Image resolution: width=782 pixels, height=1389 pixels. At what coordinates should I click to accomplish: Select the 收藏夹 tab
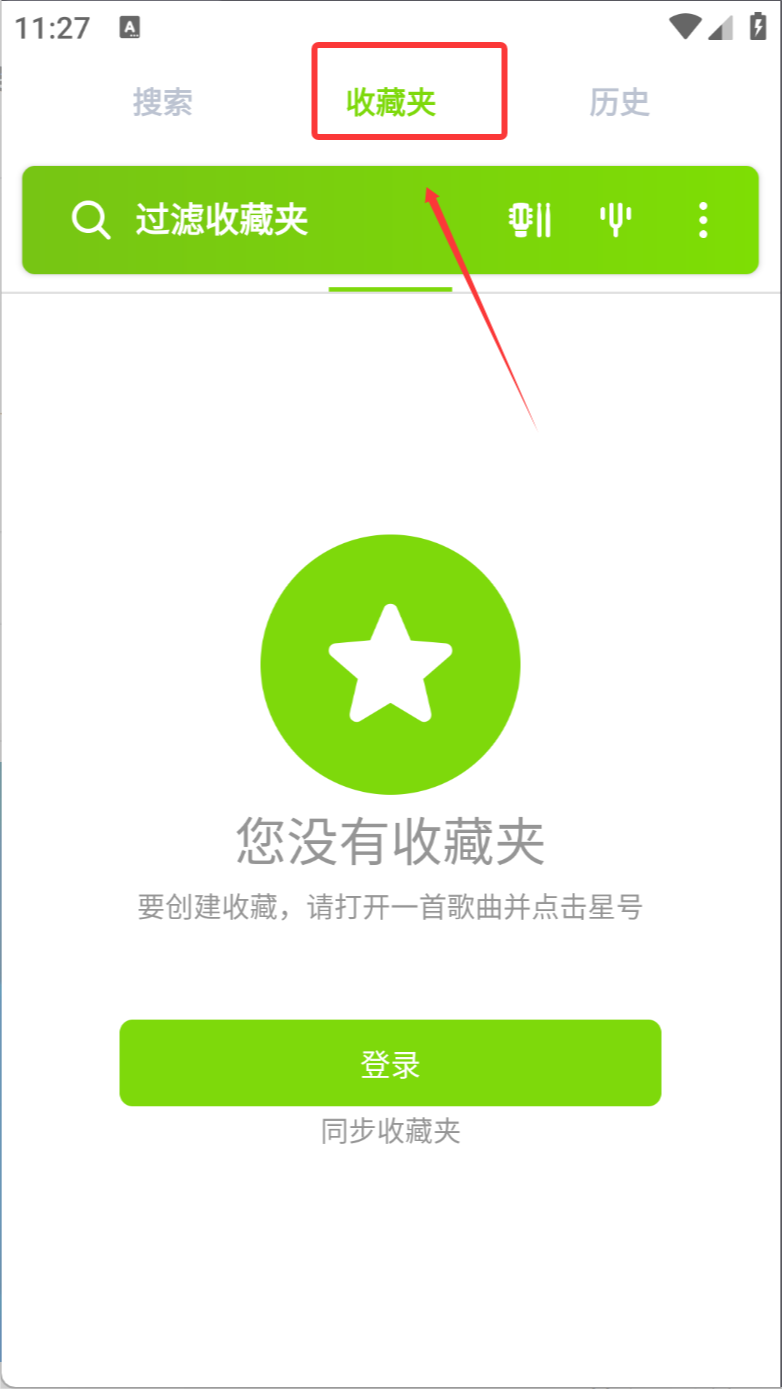point(391,102)
